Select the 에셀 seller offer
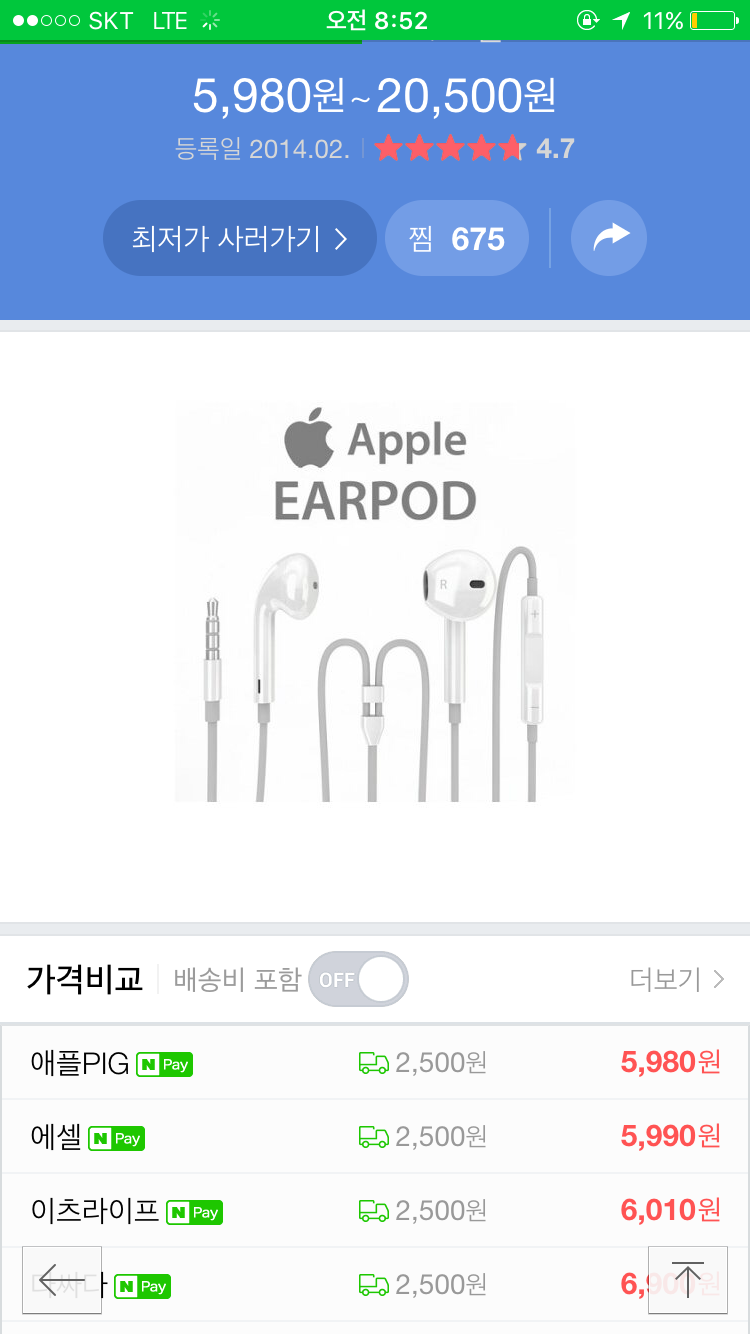This screenshot has width=750, height=1334. coord(375,1137)
